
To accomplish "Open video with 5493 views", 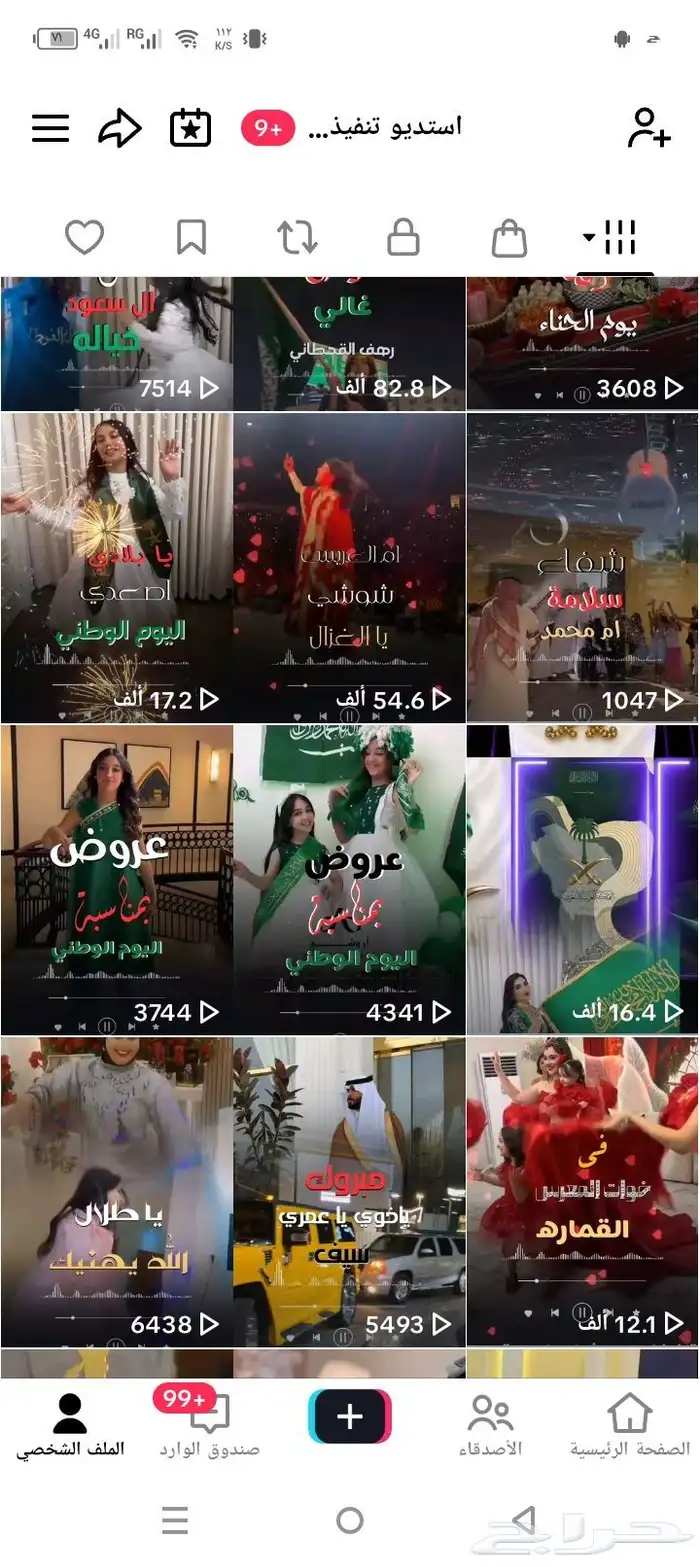I will tap(349, 1191).
